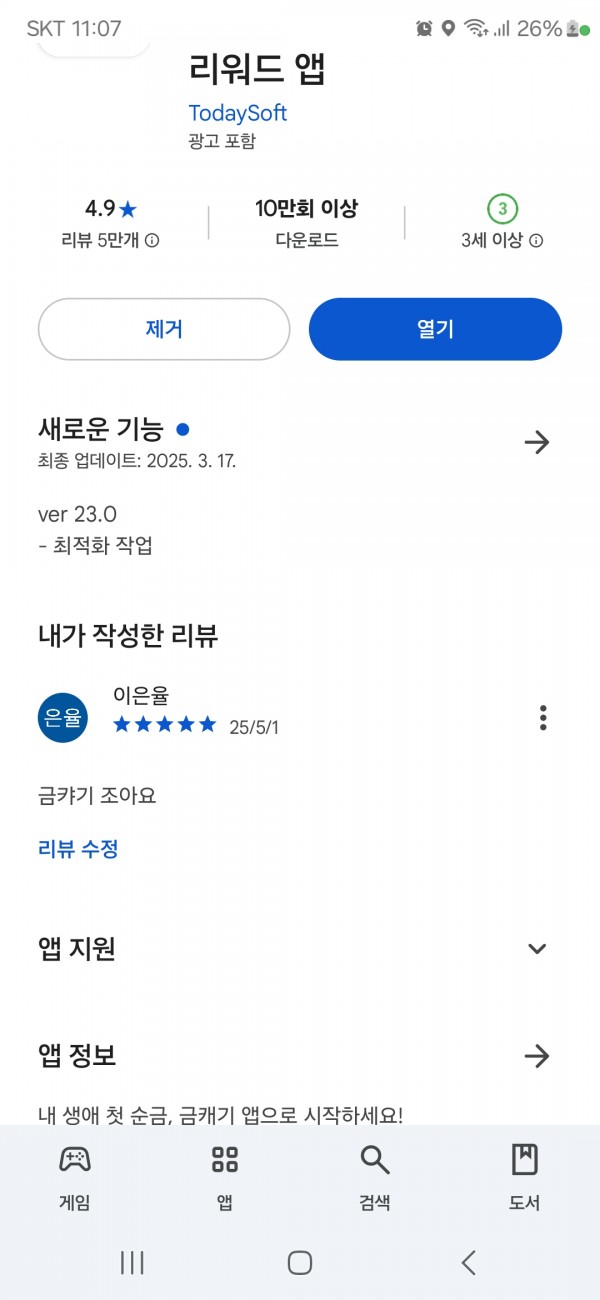
Task: Open the 3세 이상 age rating info
Action: (502, 240)
